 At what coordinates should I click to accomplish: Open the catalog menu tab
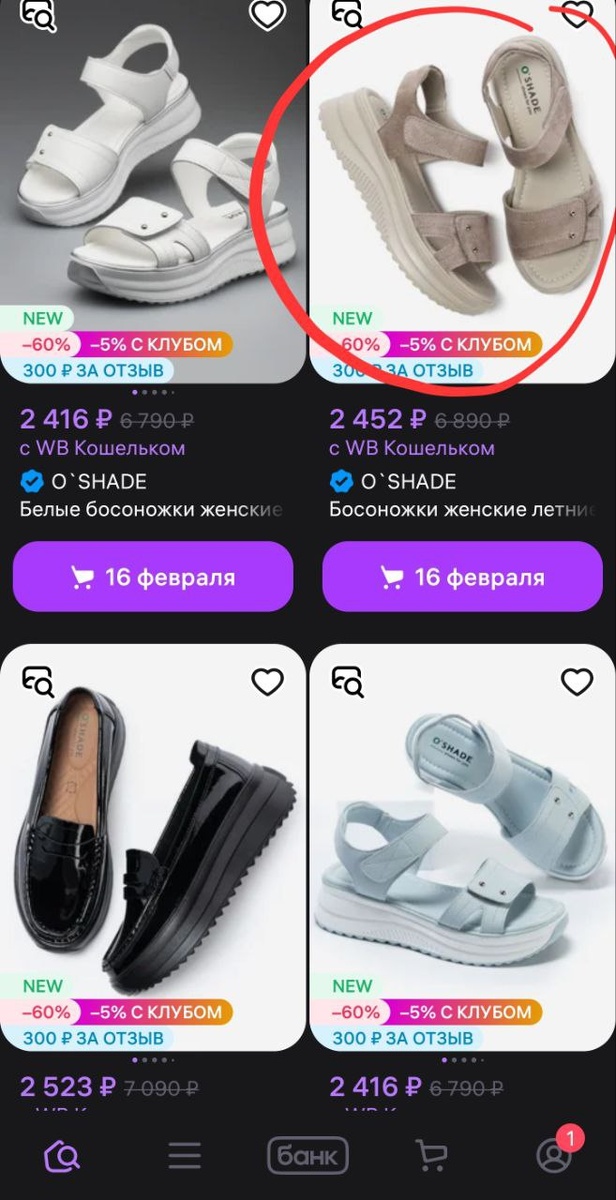pyautogui.click(x=184, y=1156)
